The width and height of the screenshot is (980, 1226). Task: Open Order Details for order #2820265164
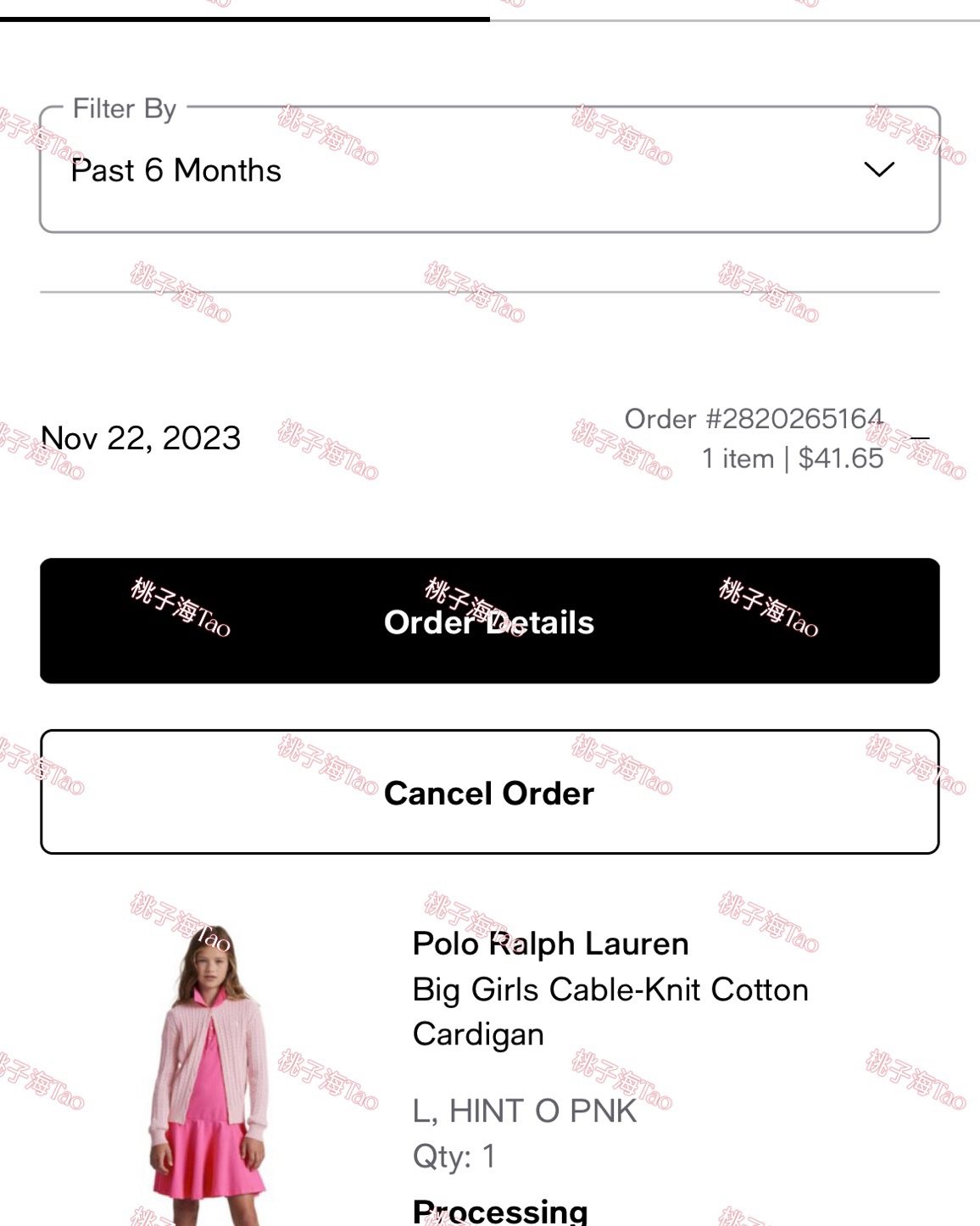click(x=489, y=621)
